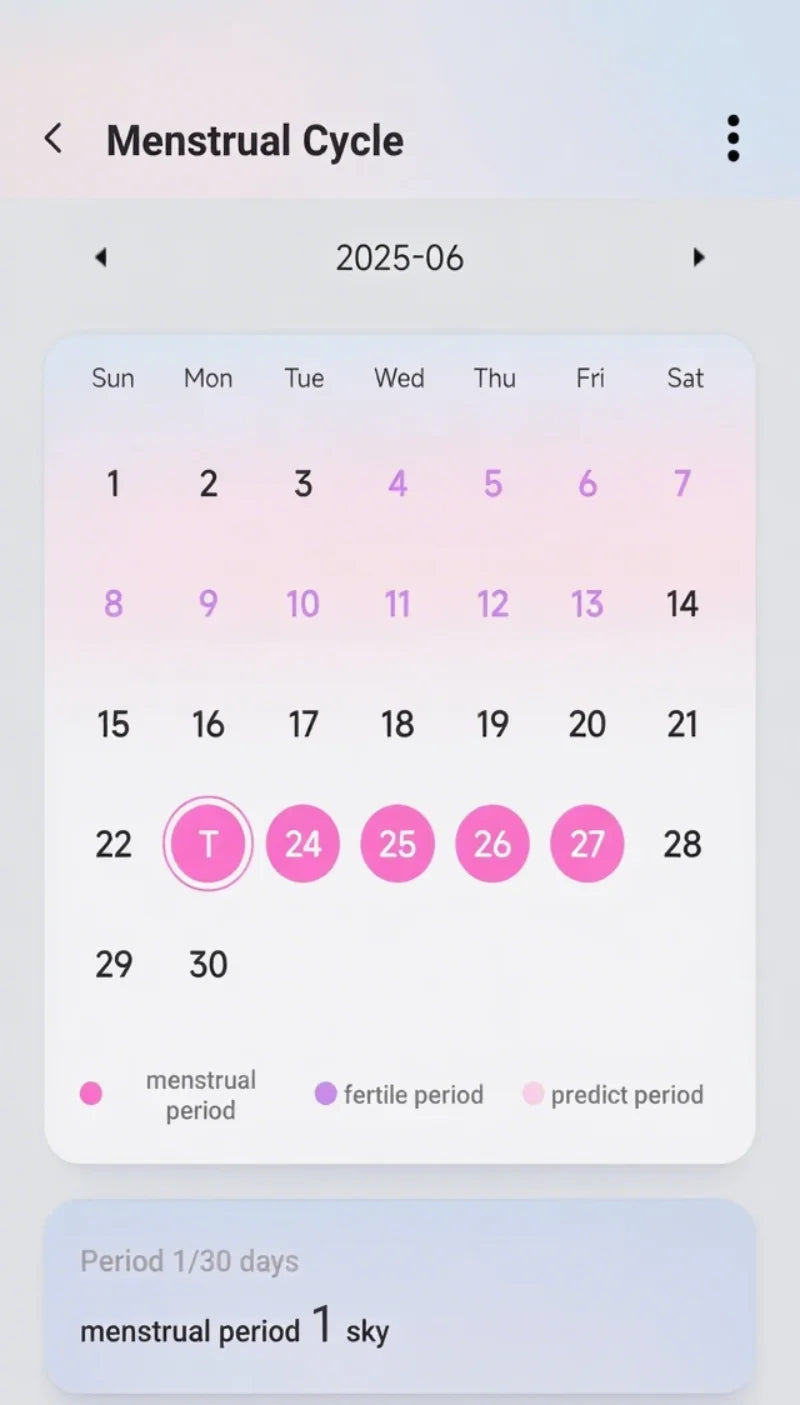Screen dimensions: 800x1405
Task: Select date 5 on the calendar
Action: pos(493,485)
